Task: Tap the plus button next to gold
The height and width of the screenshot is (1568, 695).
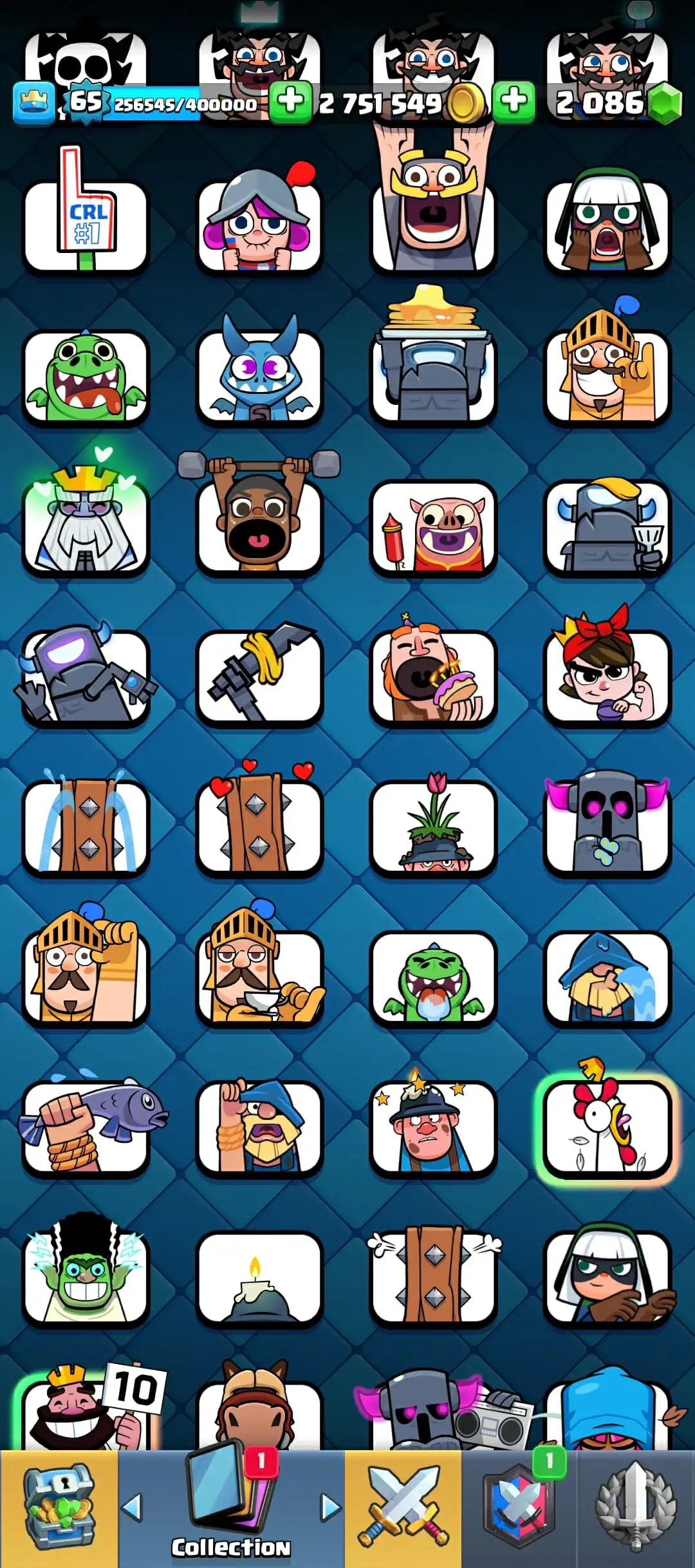Action: coord(513,102)
